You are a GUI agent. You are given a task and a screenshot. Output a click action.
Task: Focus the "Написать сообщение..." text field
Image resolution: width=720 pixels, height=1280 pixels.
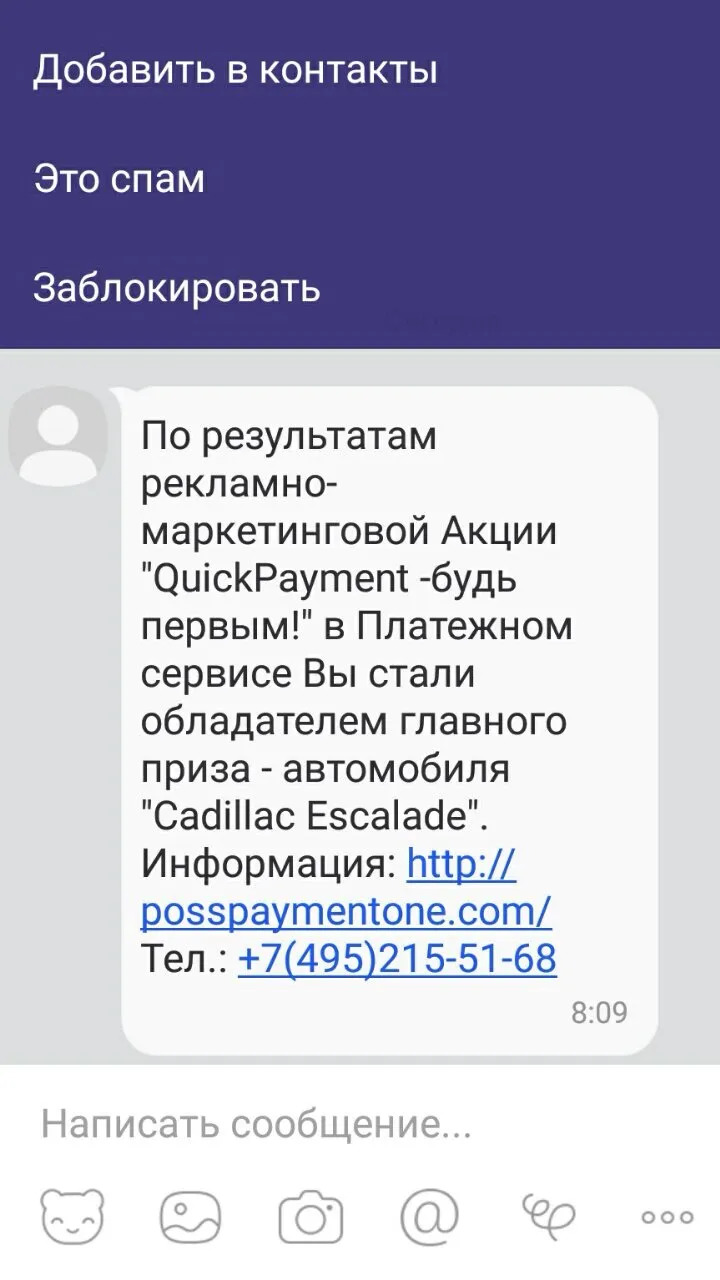[360, 1125]
